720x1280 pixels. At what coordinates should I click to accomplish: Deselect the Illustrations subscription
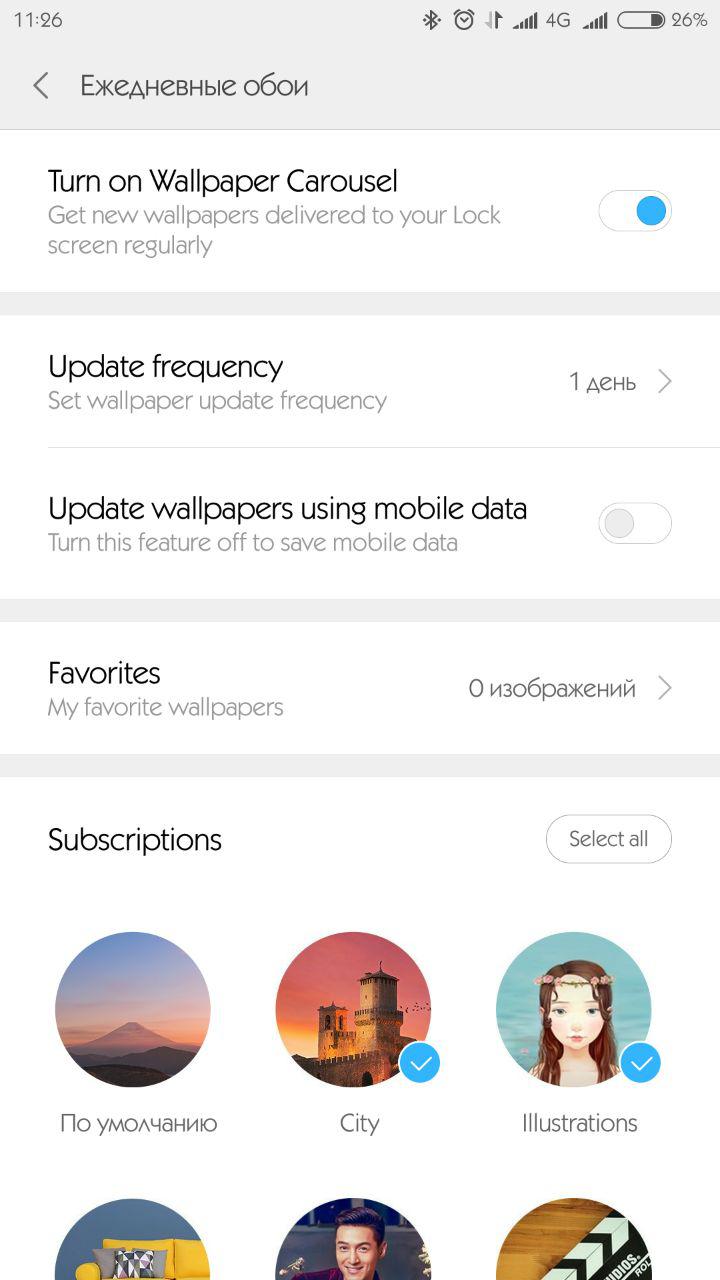coord(574,1010)
